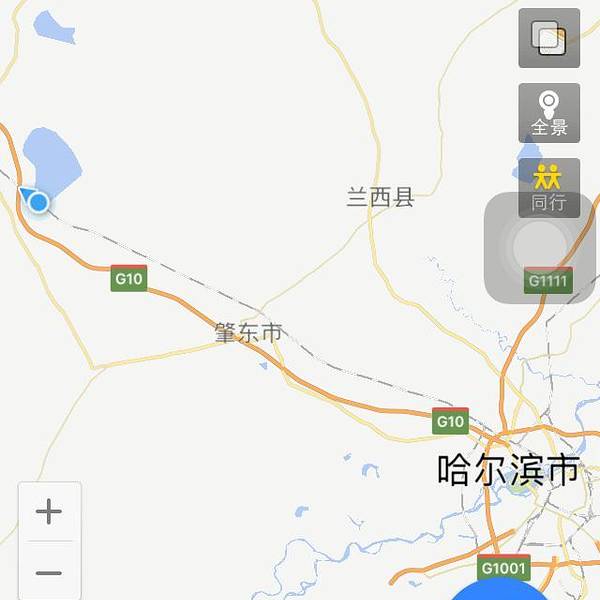The image size is (600, 600).
Task: Zoom out with the minus button
Action: coord(49,573)
